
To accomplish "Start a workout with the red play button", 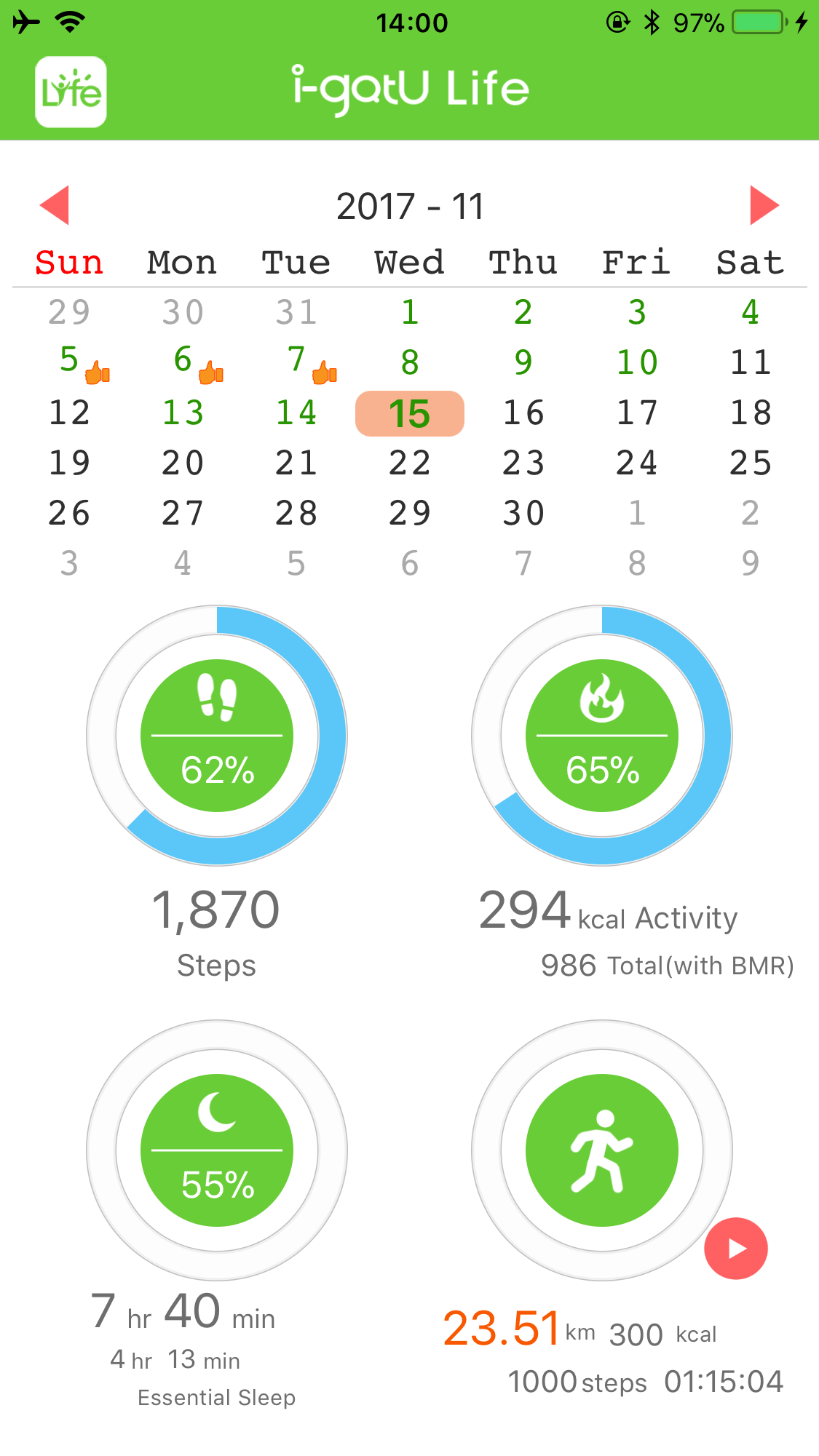I will pyautogui.click(x=735, y=1249).
